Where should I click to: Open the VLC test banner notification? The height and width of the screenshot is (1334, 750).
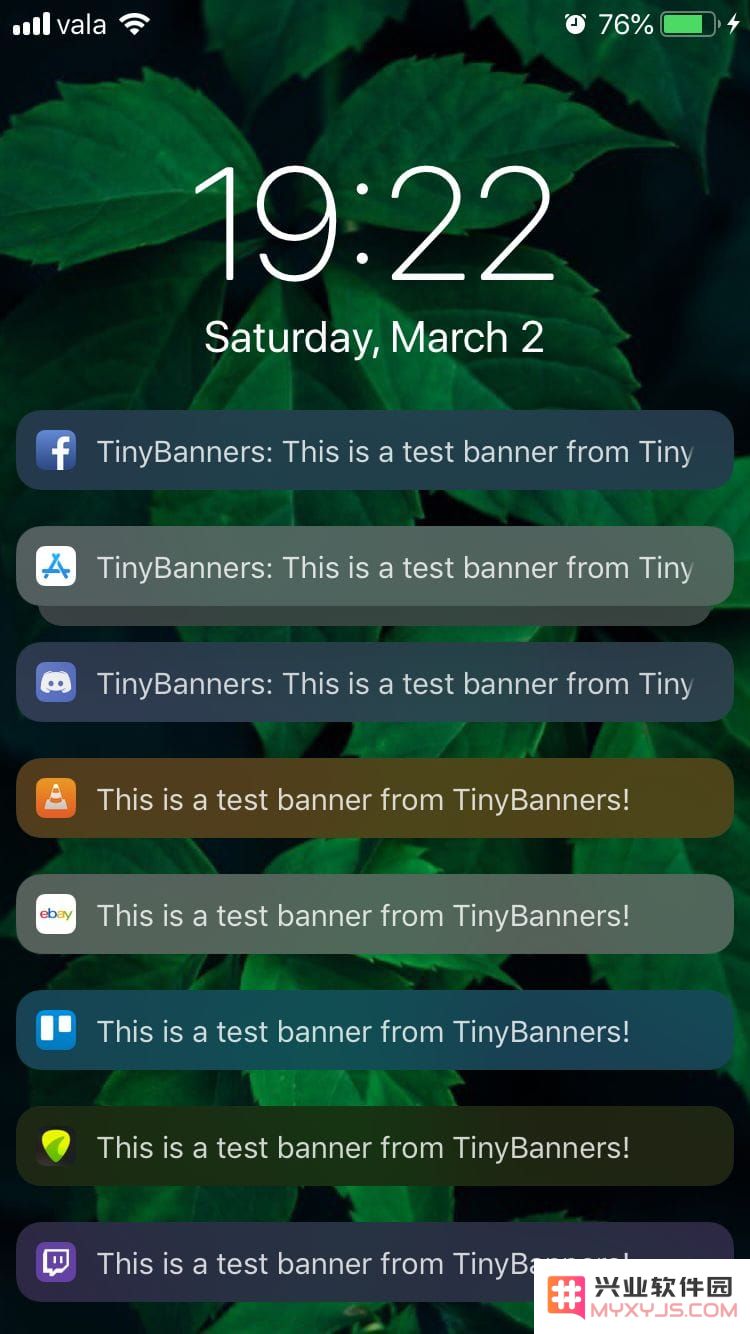[375, 799]
